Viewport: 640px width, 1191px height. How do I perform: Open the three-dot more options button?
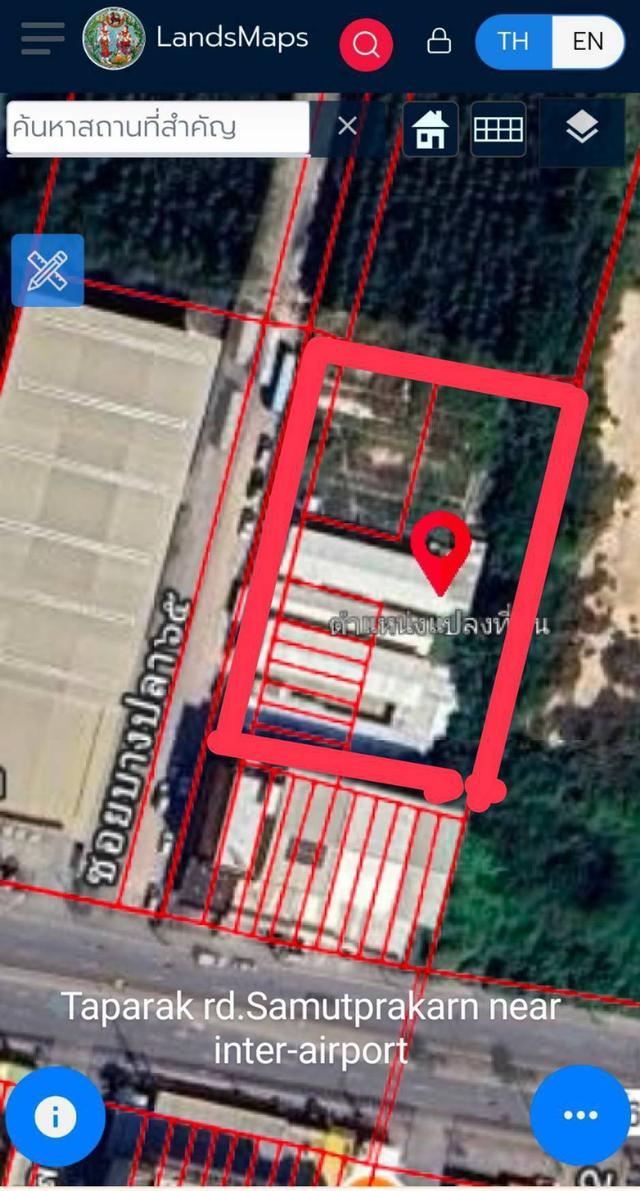[x=580, y=1115]
